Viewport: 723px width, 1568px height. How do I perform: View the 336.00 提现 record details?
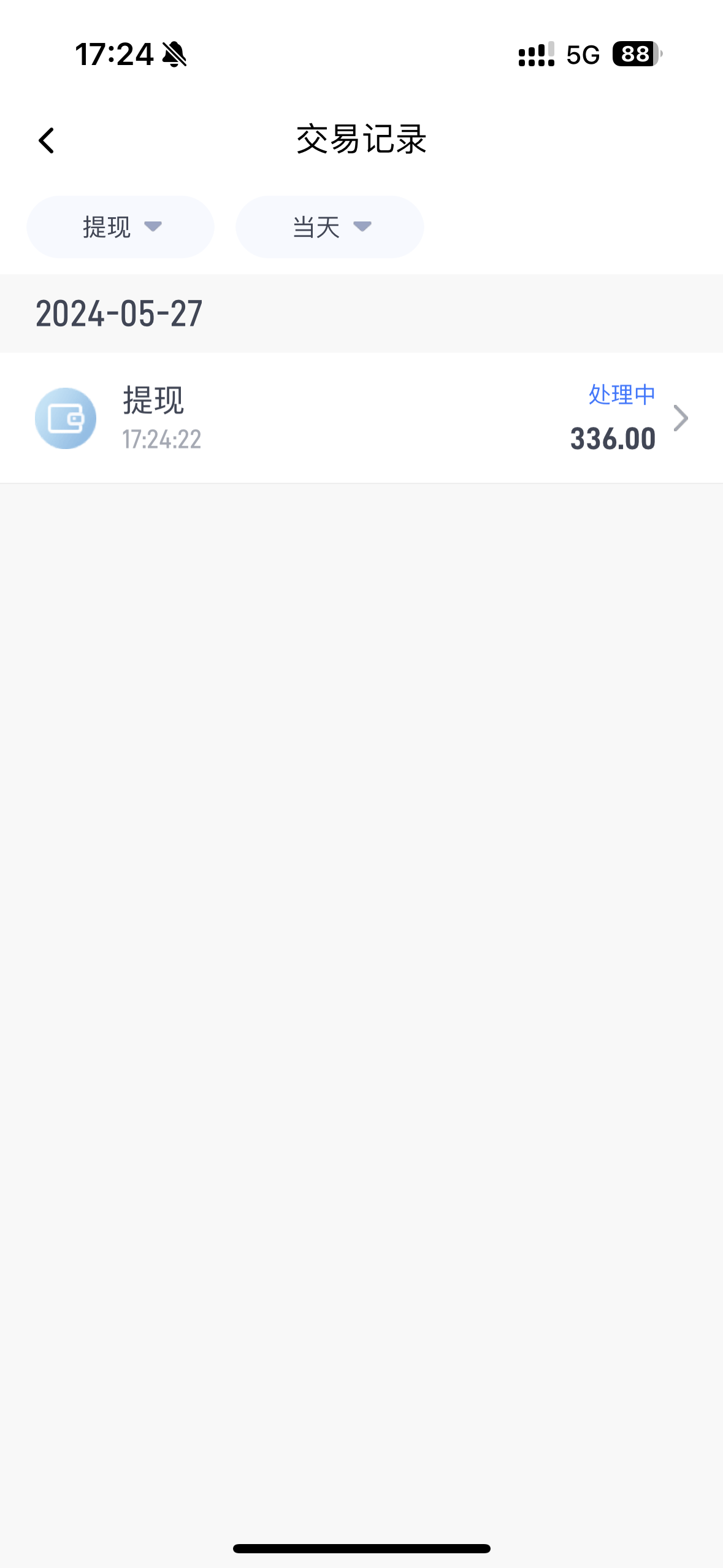[x=361, y=418]
